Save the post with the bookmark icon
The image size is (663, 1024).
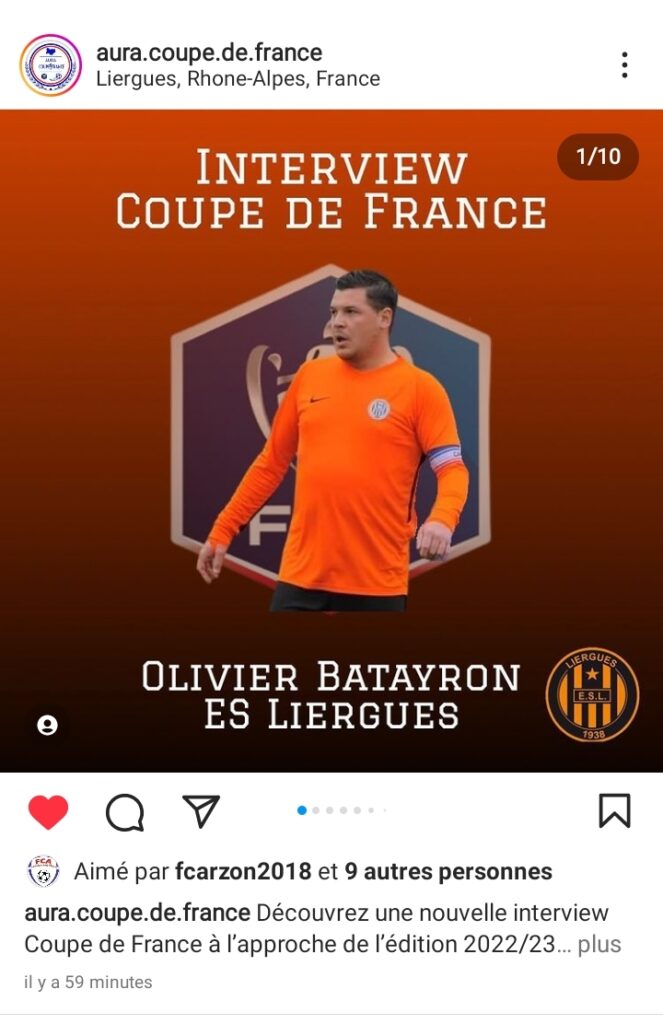[x=614, y=811]
